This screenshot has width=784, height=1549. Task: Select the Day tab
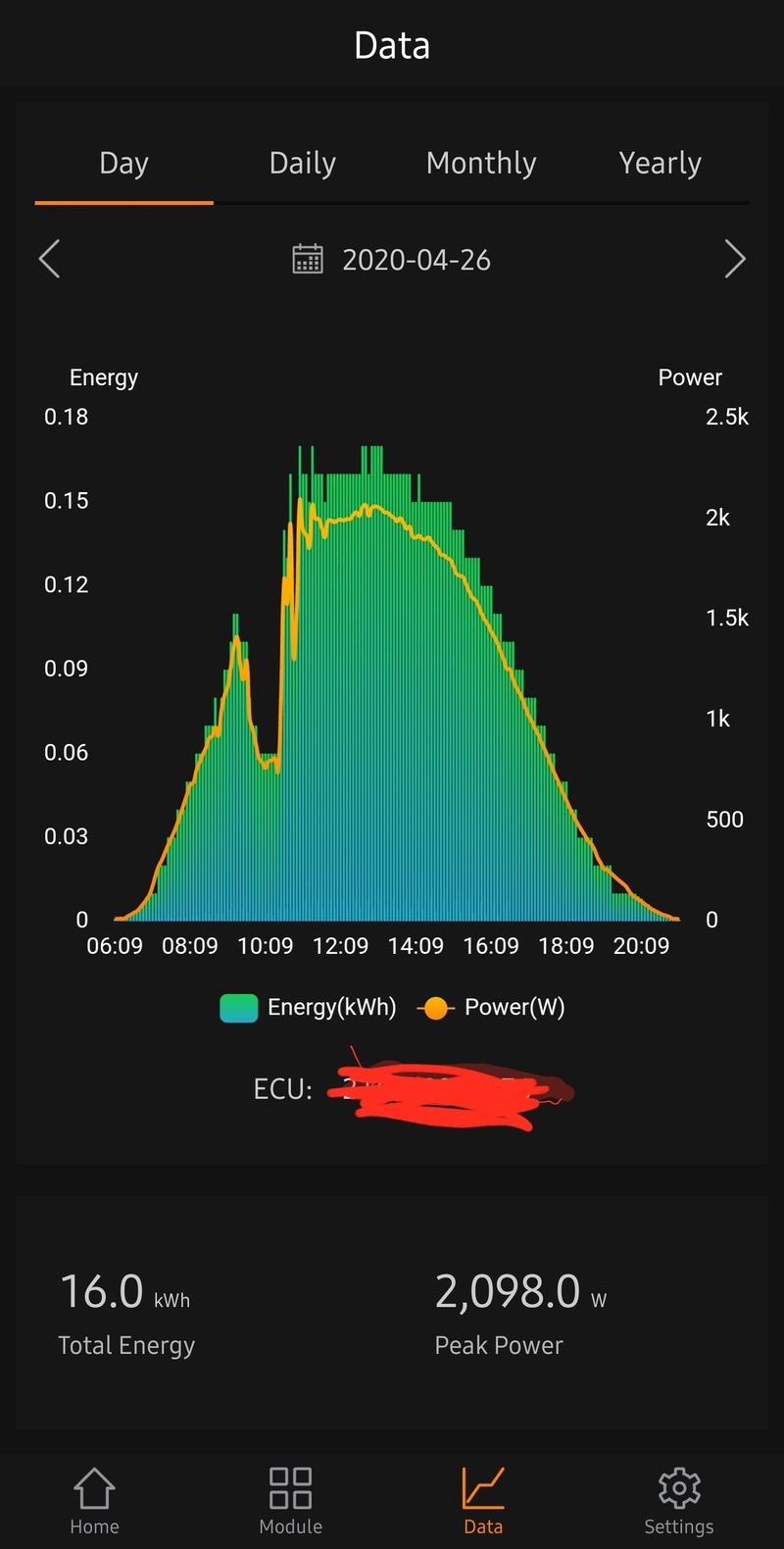(123, 164)
